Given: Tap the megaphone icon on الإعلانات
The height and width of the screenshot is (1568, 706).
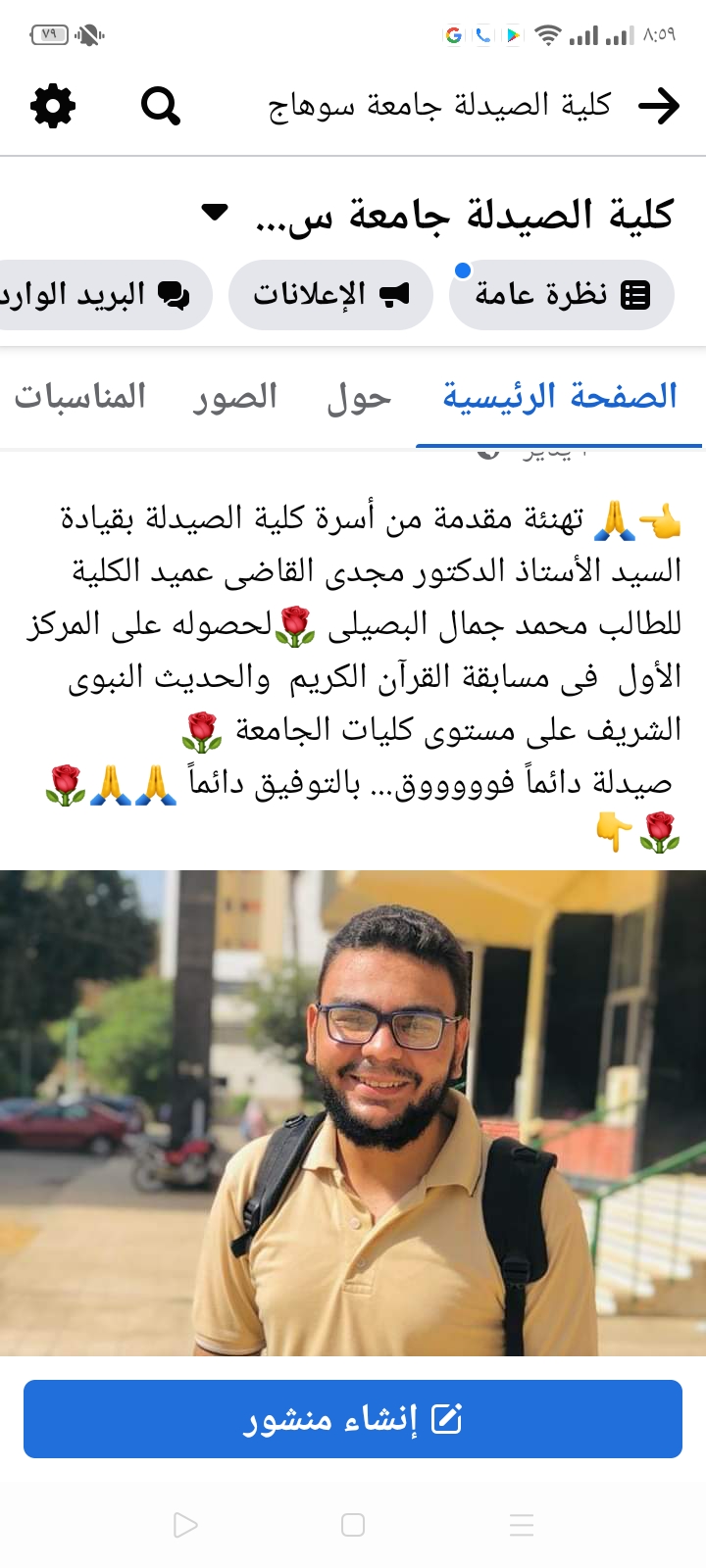Looking at the screenshot, I should point(393,294).
